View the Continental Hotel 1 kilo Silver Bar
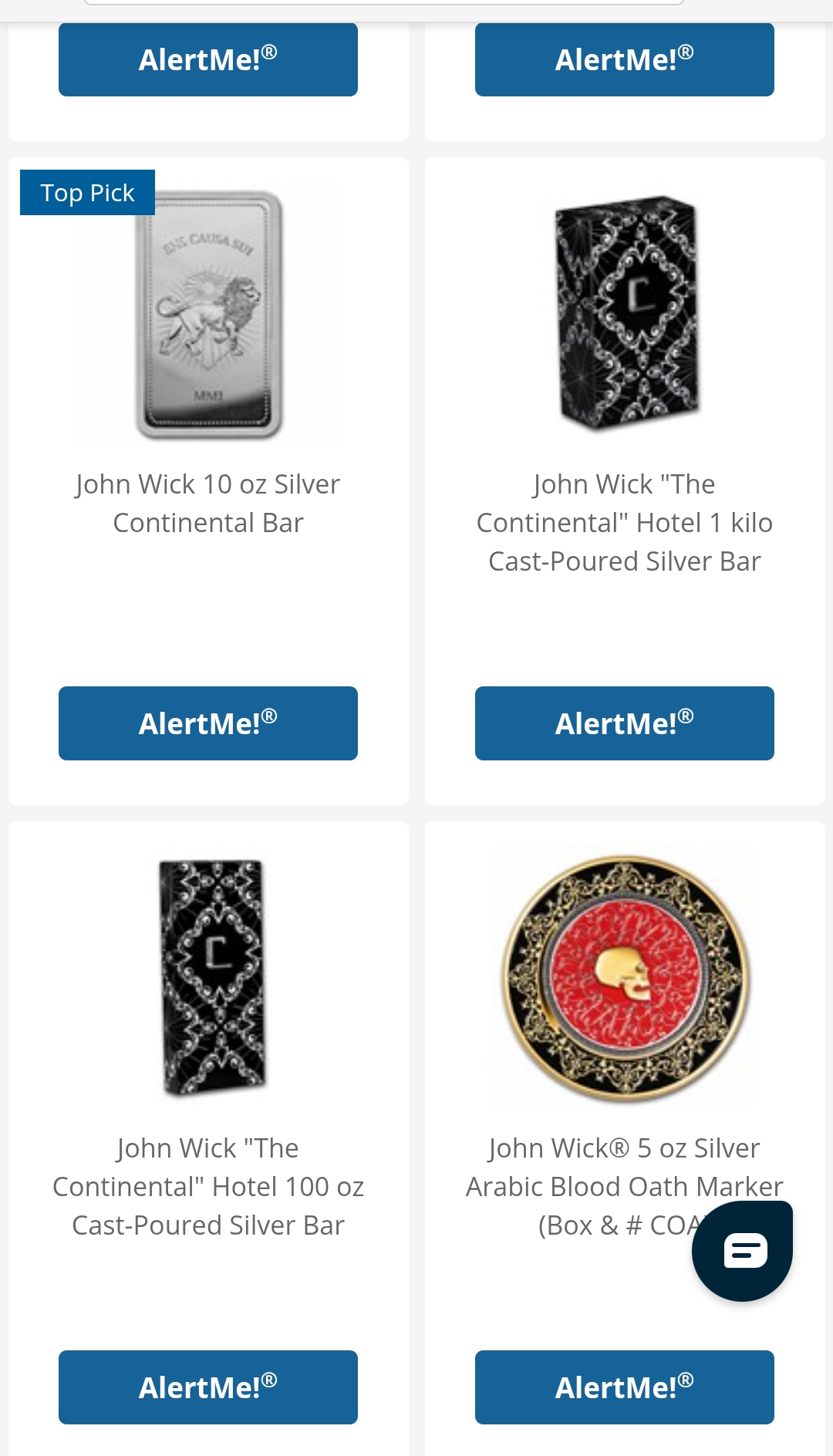 (624, 522)
